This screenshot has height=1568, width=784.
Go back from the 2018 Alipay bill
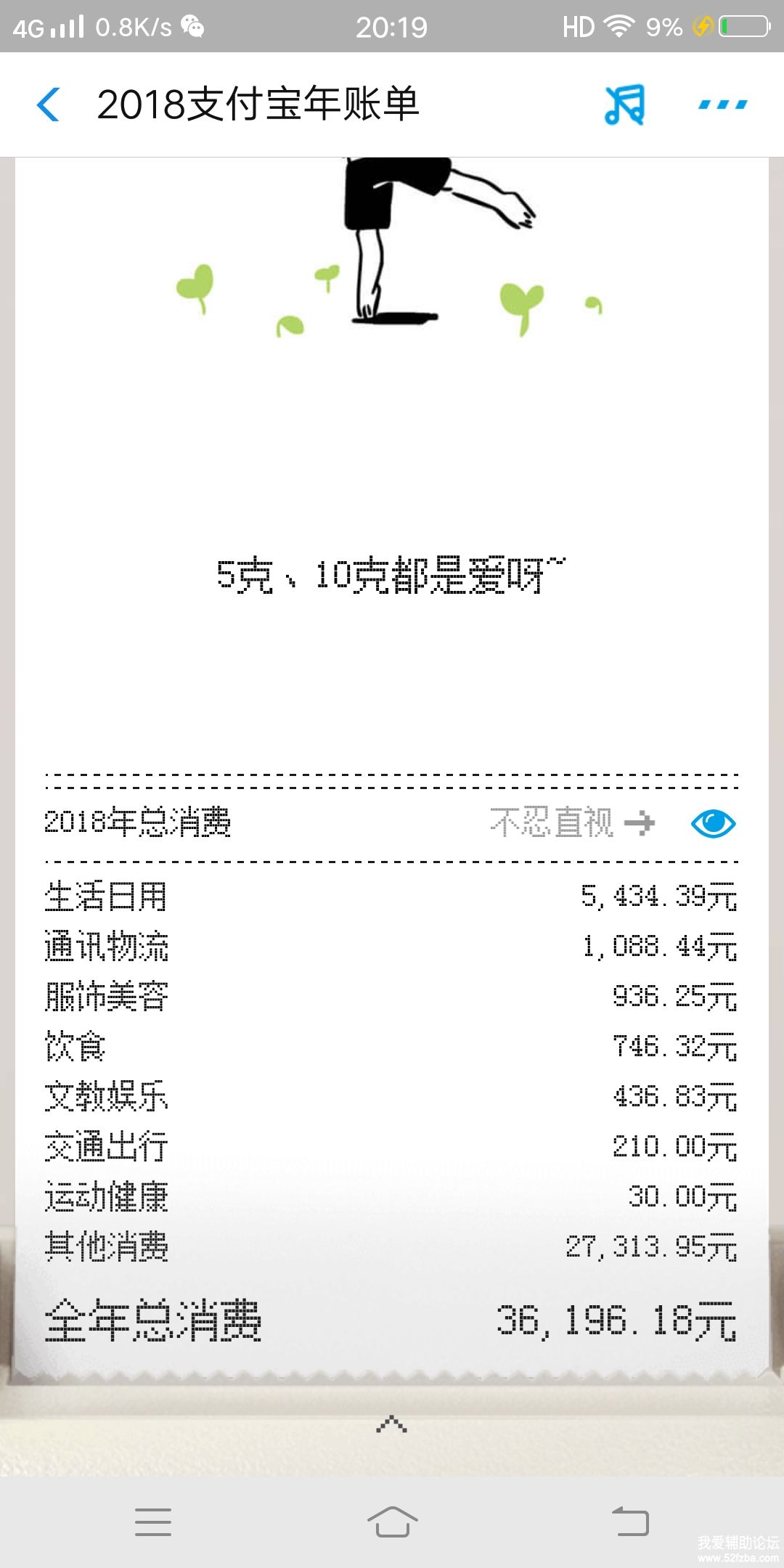pyautogui.click(x=48, y=105)
